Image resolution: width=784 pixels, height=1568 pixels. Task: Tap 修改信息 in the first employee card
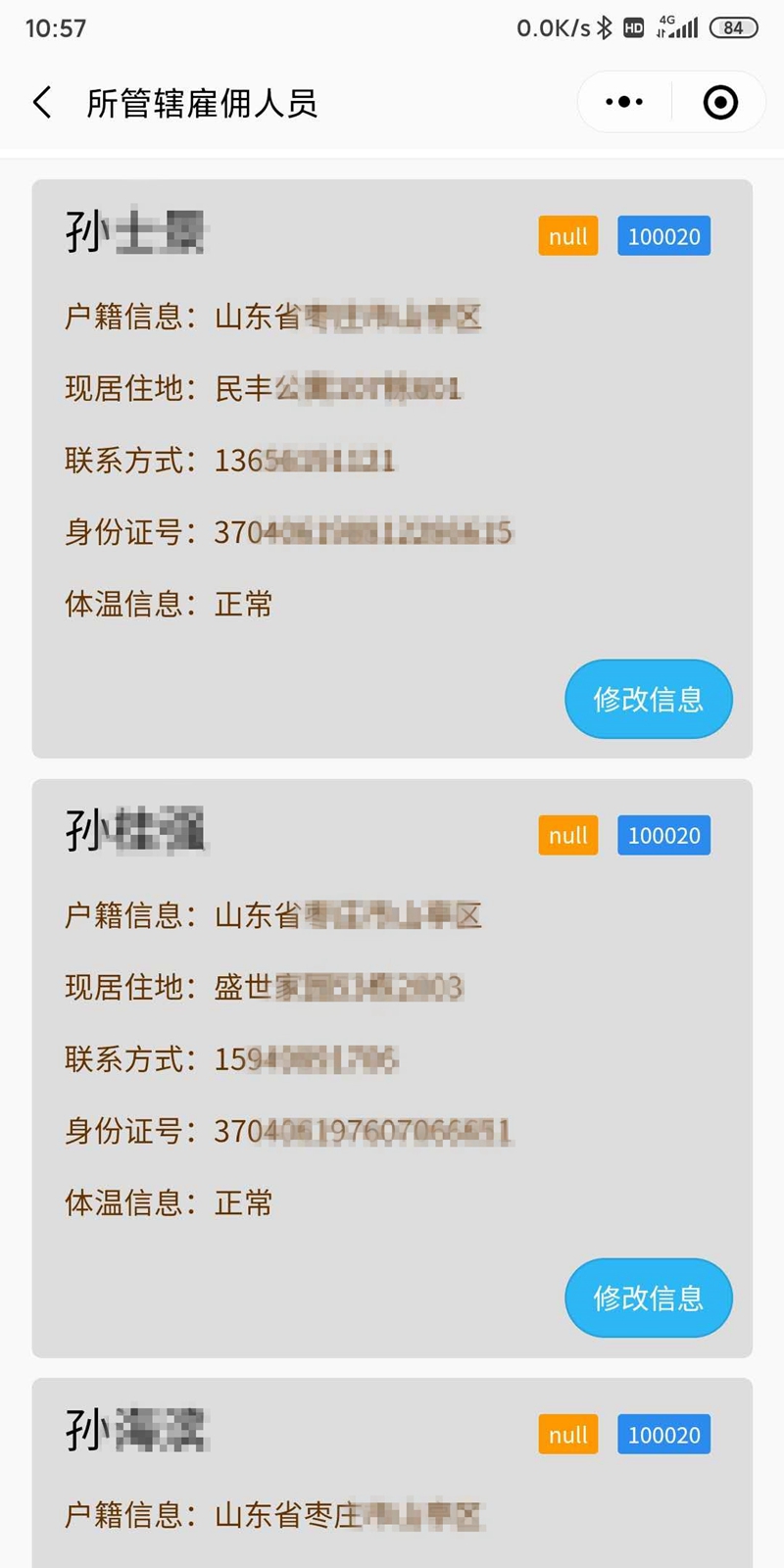point(649,699)
